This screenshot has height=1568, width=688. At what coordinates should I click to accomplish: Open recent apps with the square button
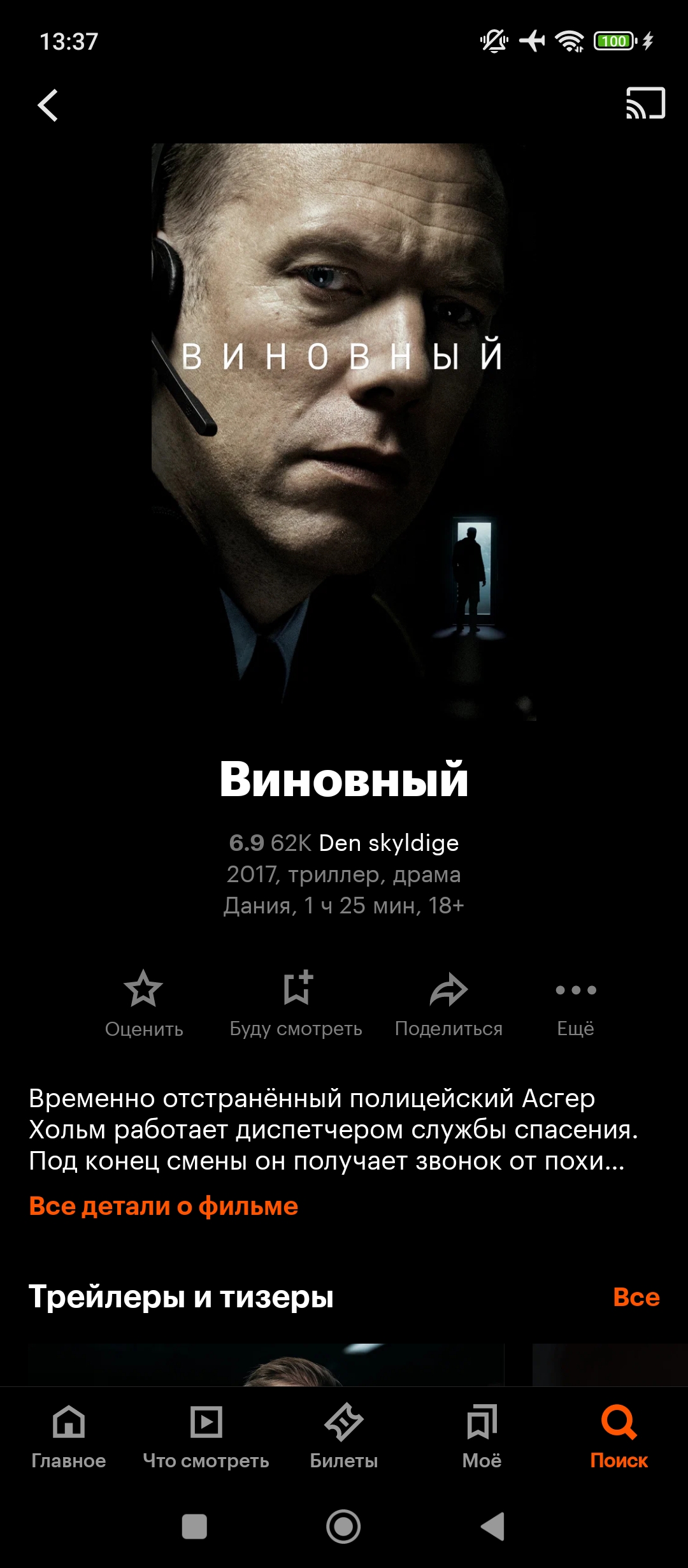pyautogui.click(x=194, y=1527)
